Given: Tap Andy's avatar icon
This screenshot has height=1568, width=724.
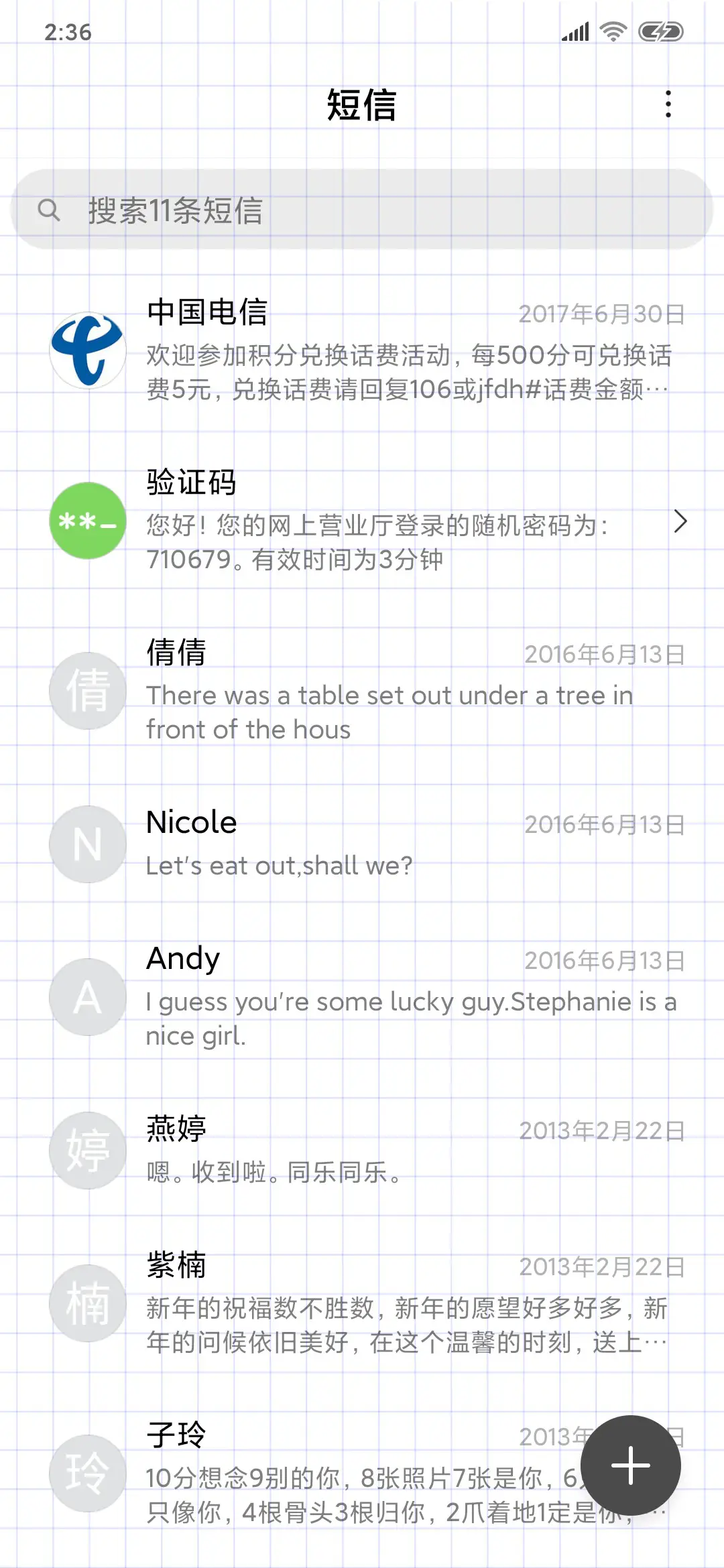Looking at the screenshot, I should click(87, 996).
